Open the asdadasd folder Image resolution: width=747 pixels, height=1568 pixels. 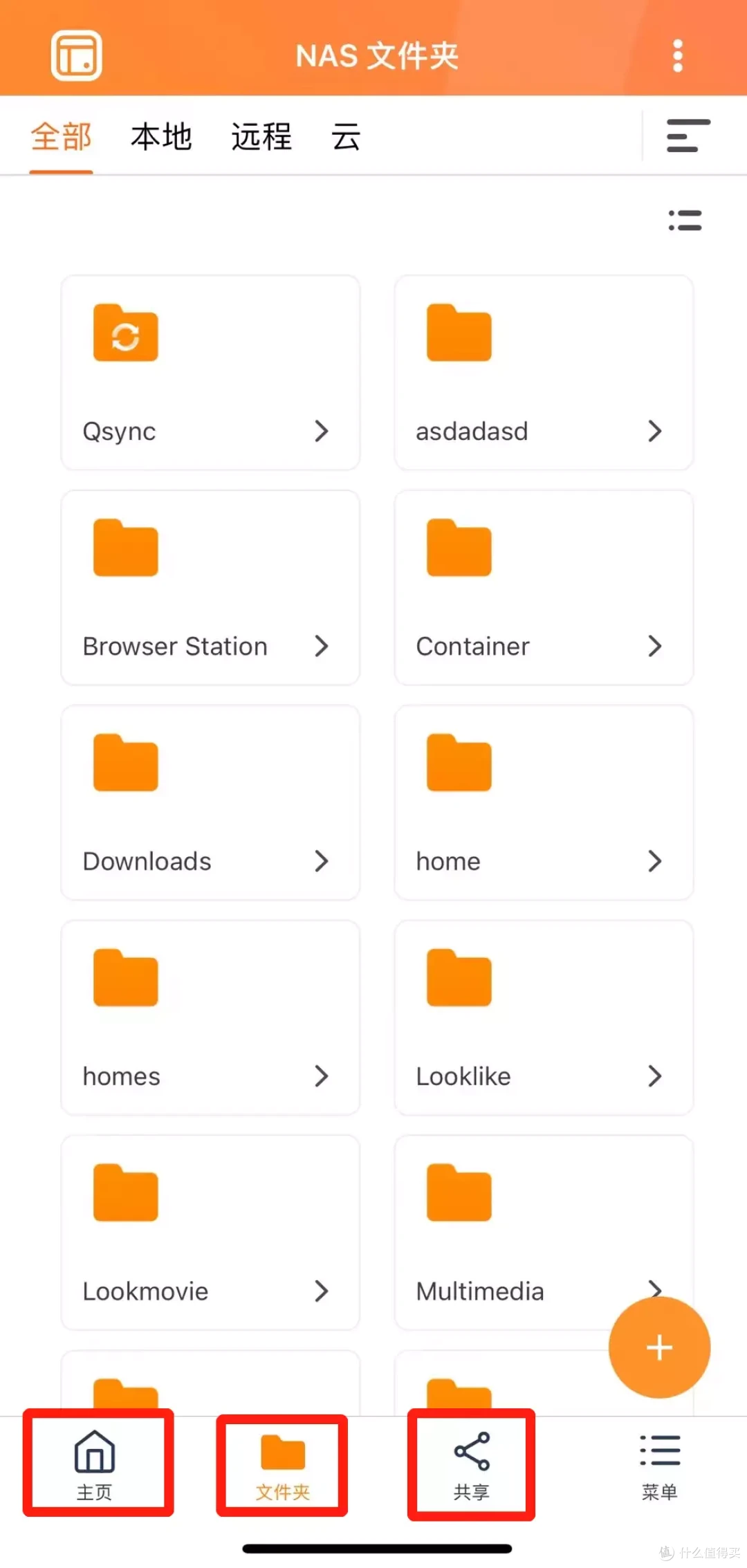pos(544,373)
